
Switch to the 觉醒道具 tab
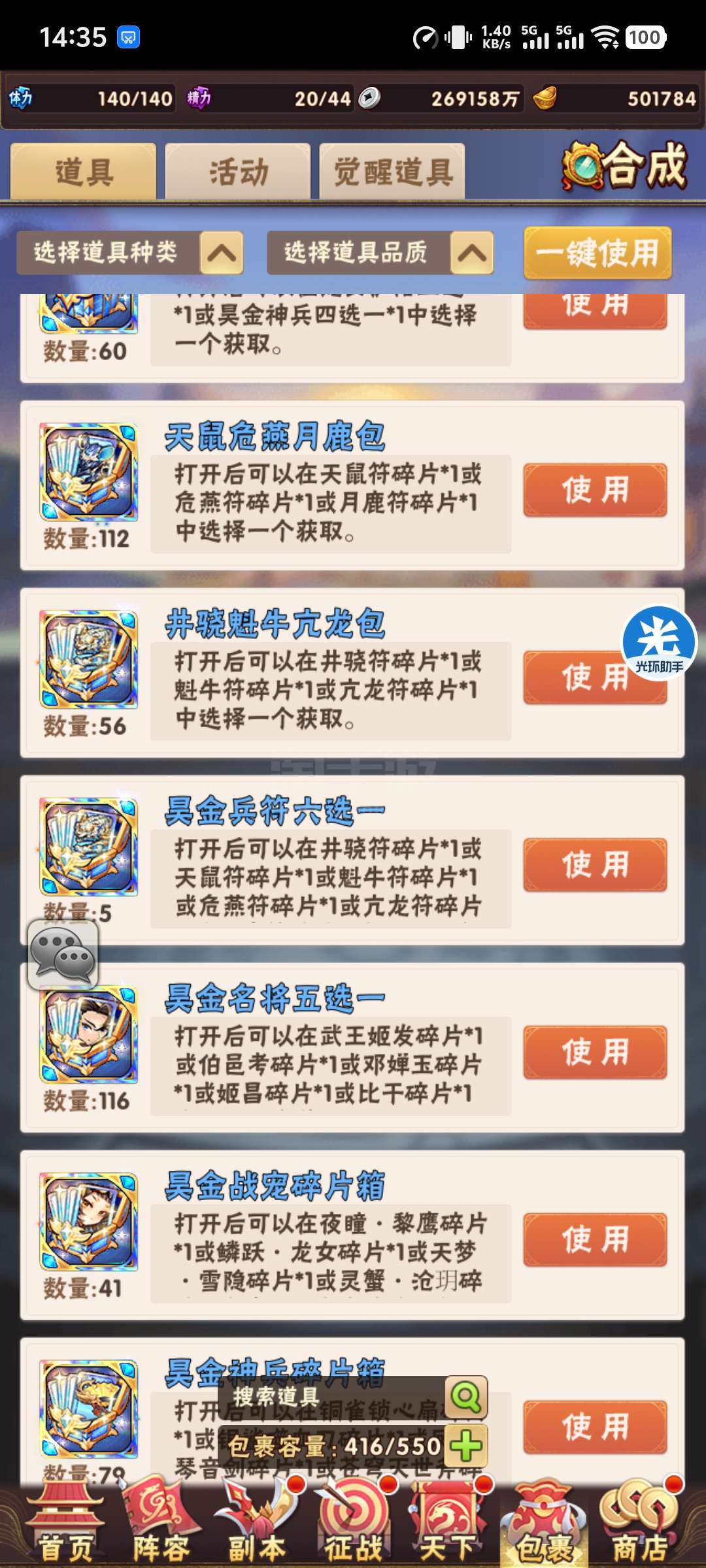[x=392, y=171]
